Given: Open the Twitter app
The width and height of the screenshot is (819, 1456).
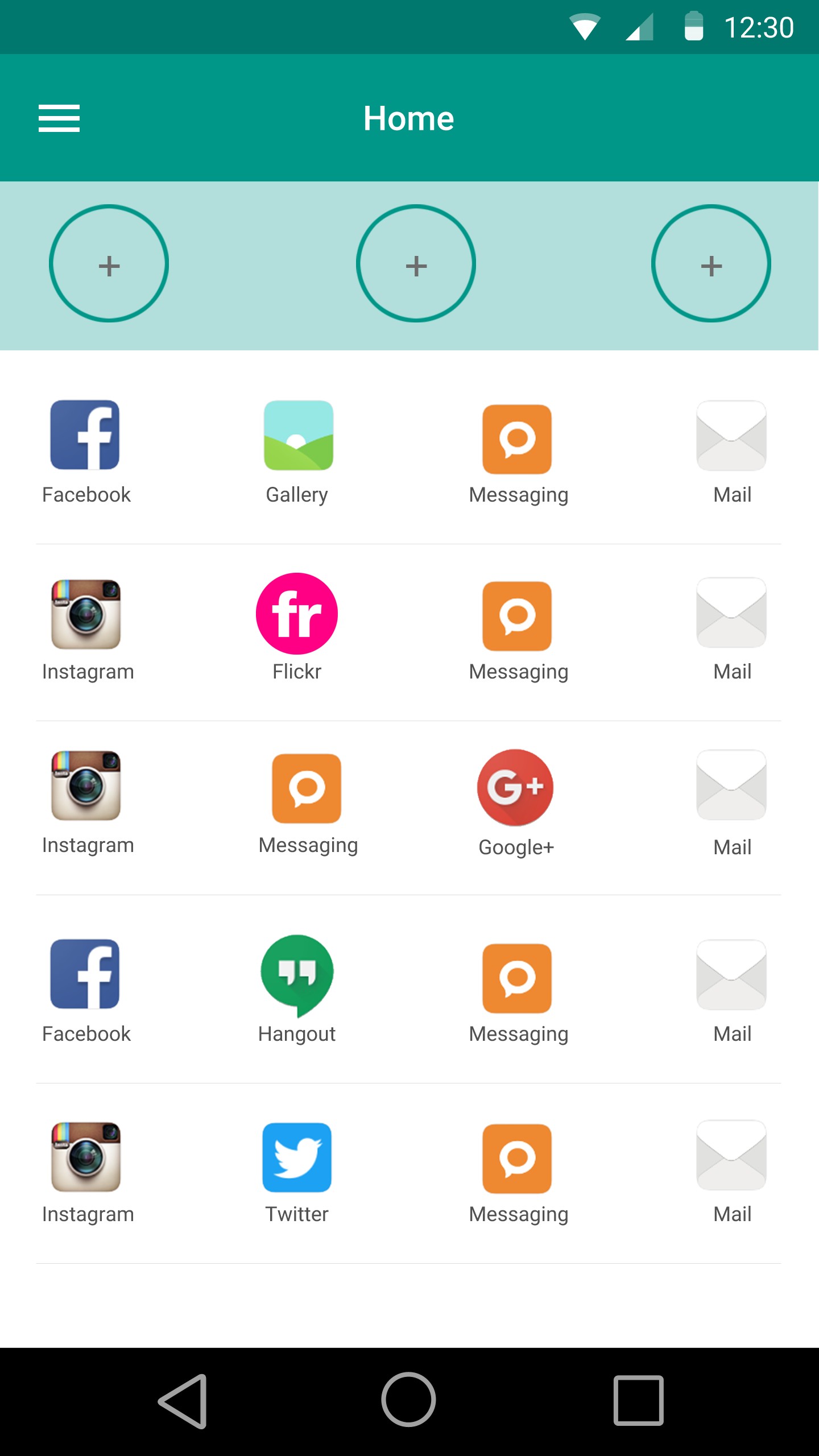Looking at the screenshot, I should click(297, 1158).
